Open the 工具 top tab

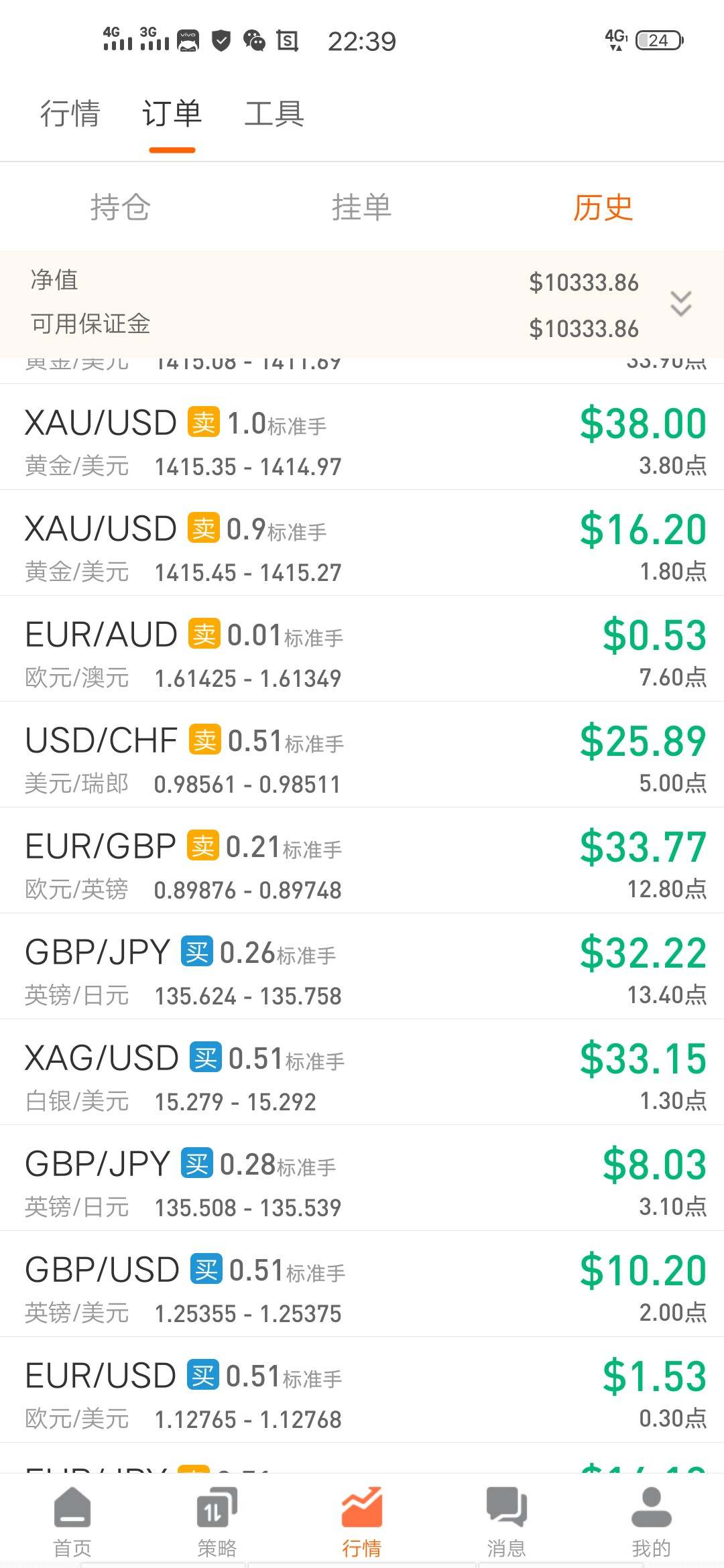pos(274,113)
